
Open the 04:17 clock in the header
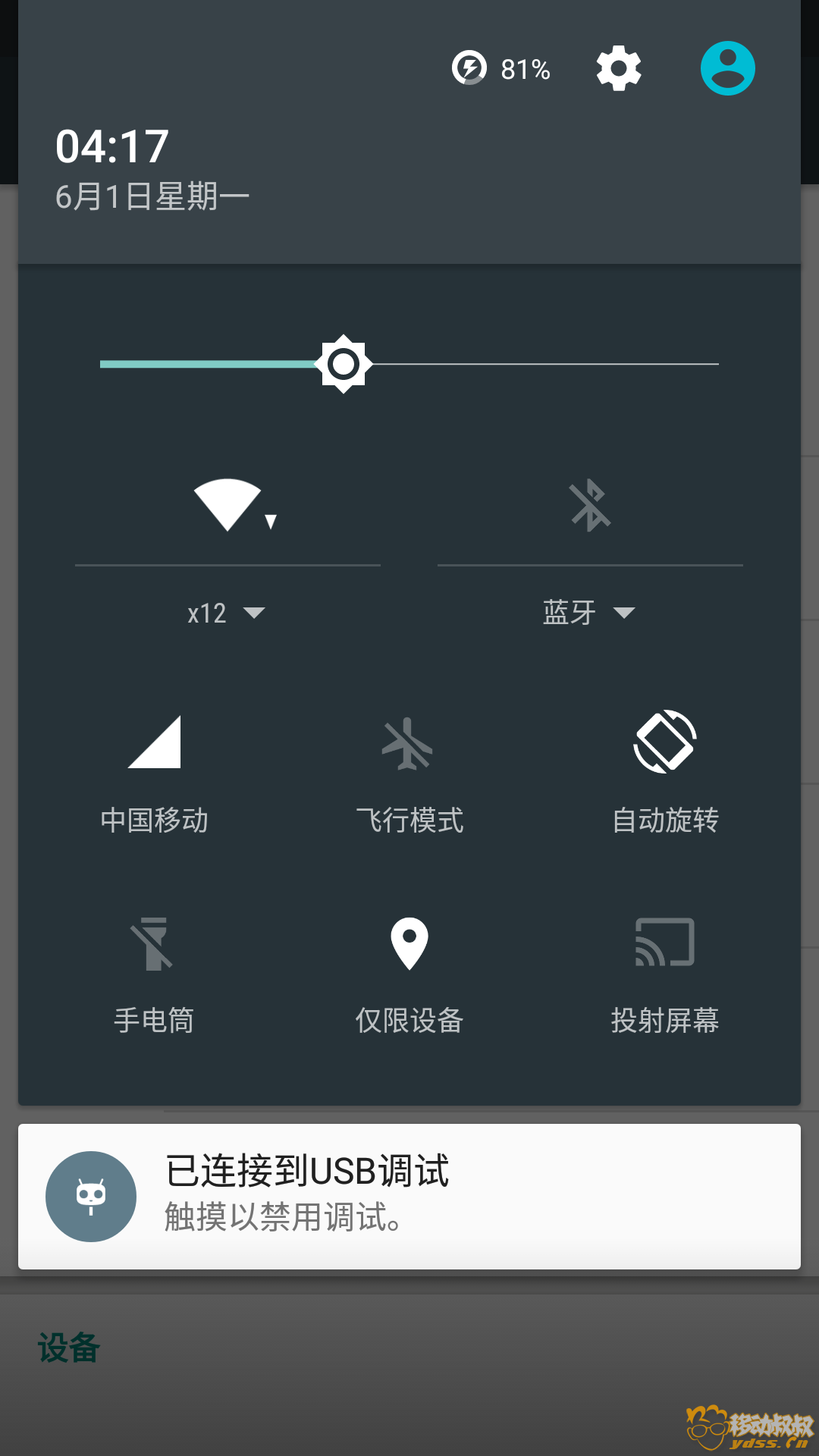[112, 146]
